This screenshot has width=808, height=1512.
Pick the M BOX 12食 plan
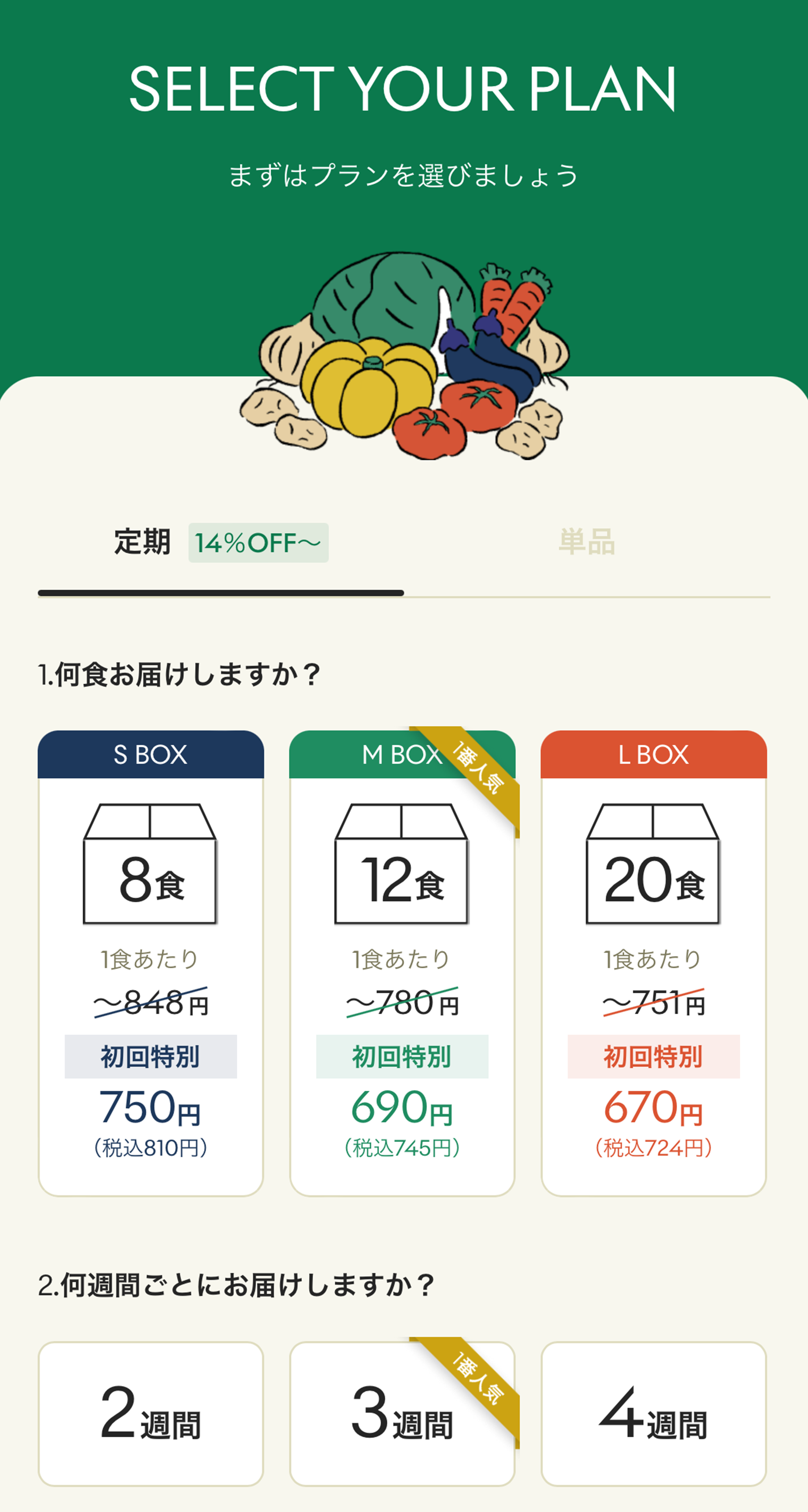tap(402, 963)
